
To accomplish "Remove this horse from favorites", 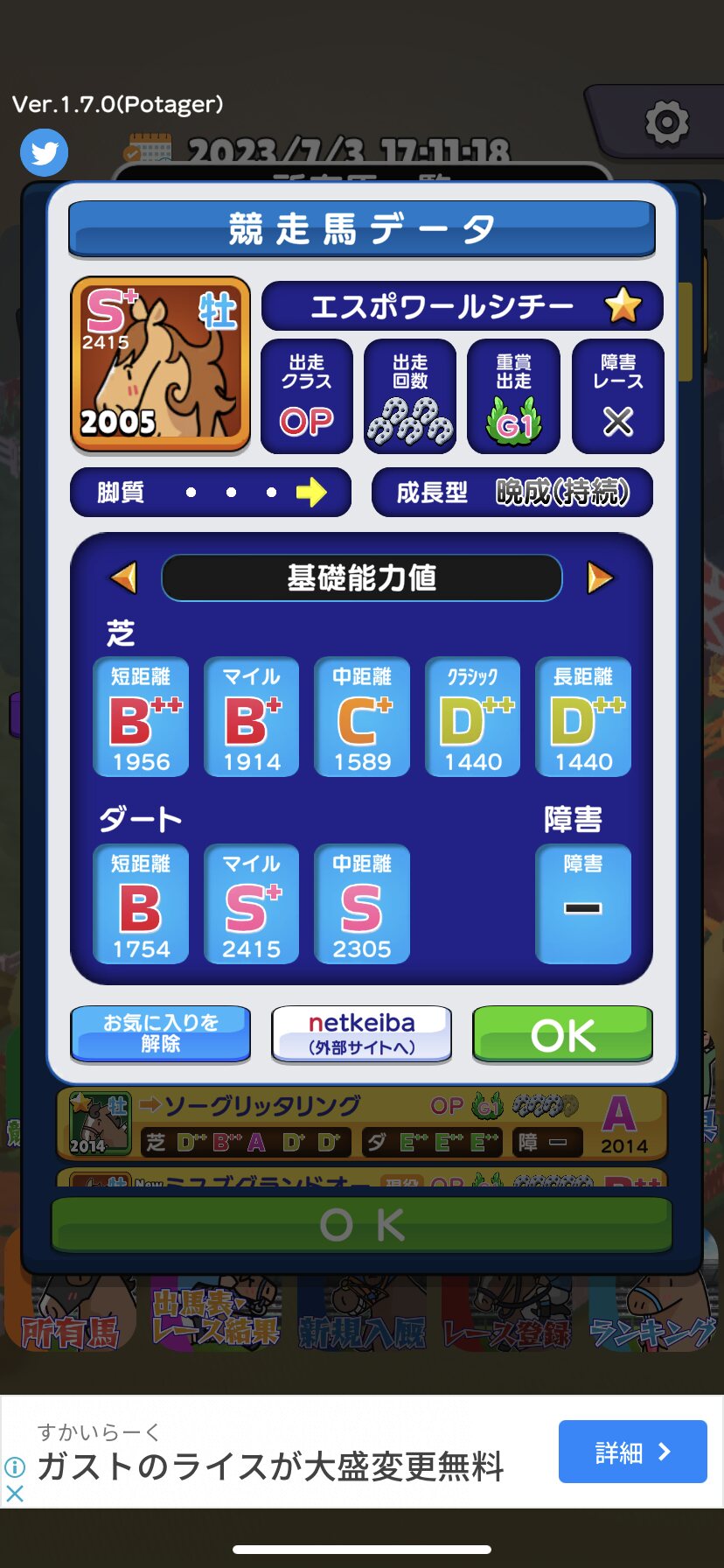I will click(160, 1034).
